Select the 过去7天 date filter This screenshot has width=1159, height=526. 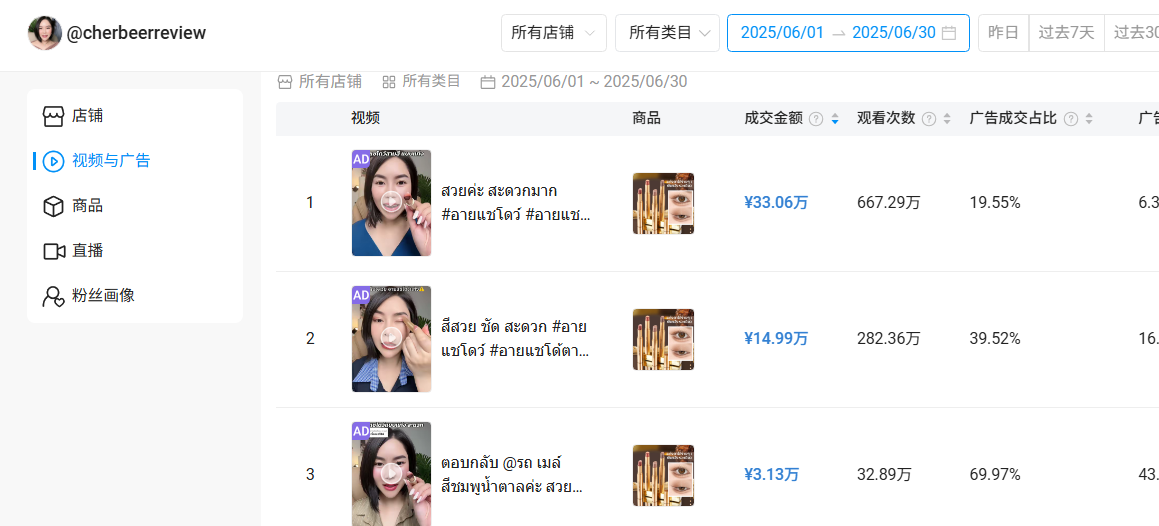pyautogui.click(x=1066, y=33)
